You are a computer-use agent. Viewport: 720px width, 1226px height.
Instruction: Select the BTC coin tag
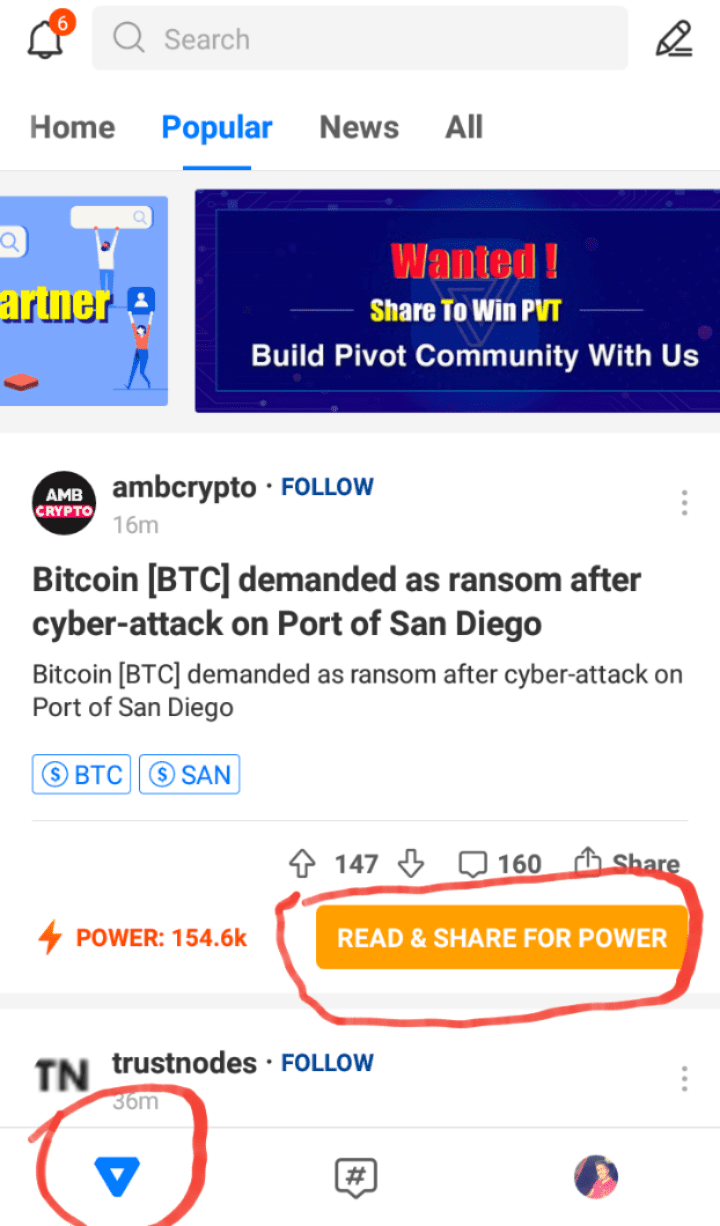coord(81,773)
